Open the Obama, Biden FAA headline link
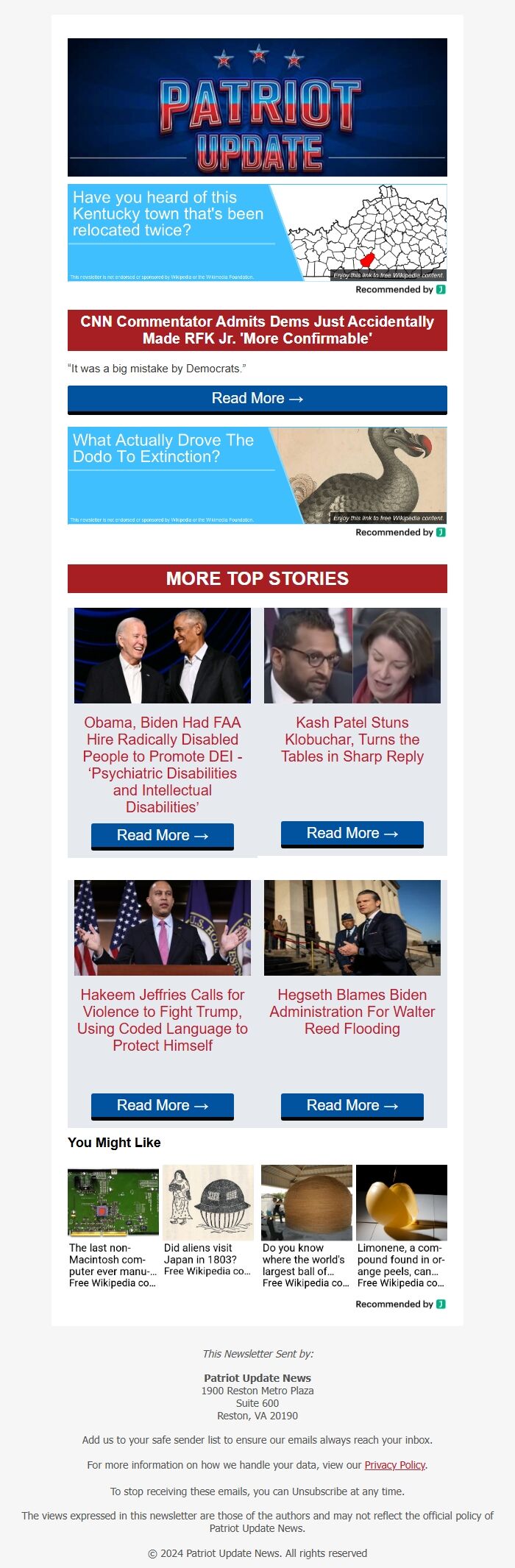 point(162,765)
